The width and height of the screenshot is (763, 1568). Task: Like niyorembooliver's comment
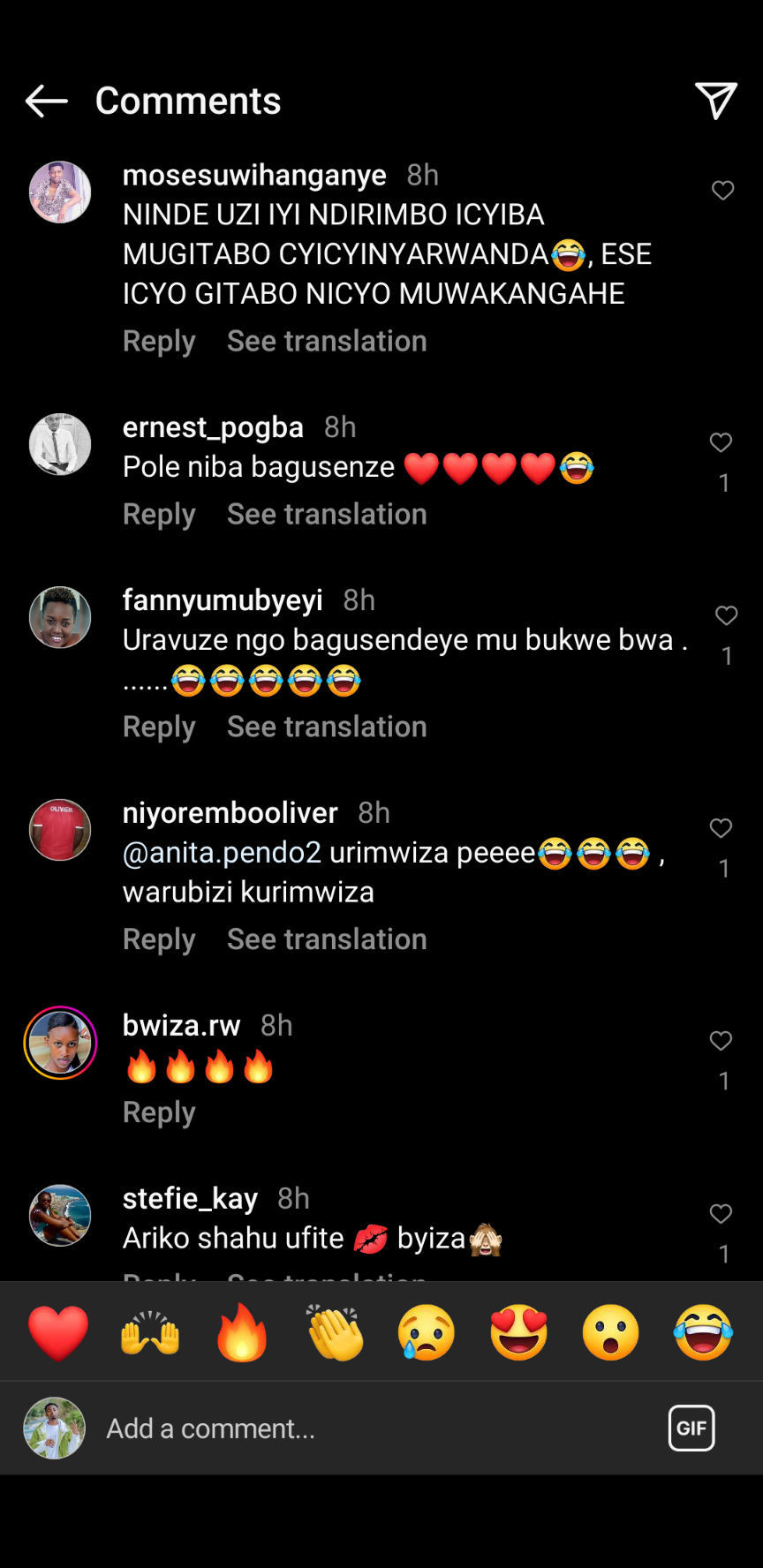721,828
